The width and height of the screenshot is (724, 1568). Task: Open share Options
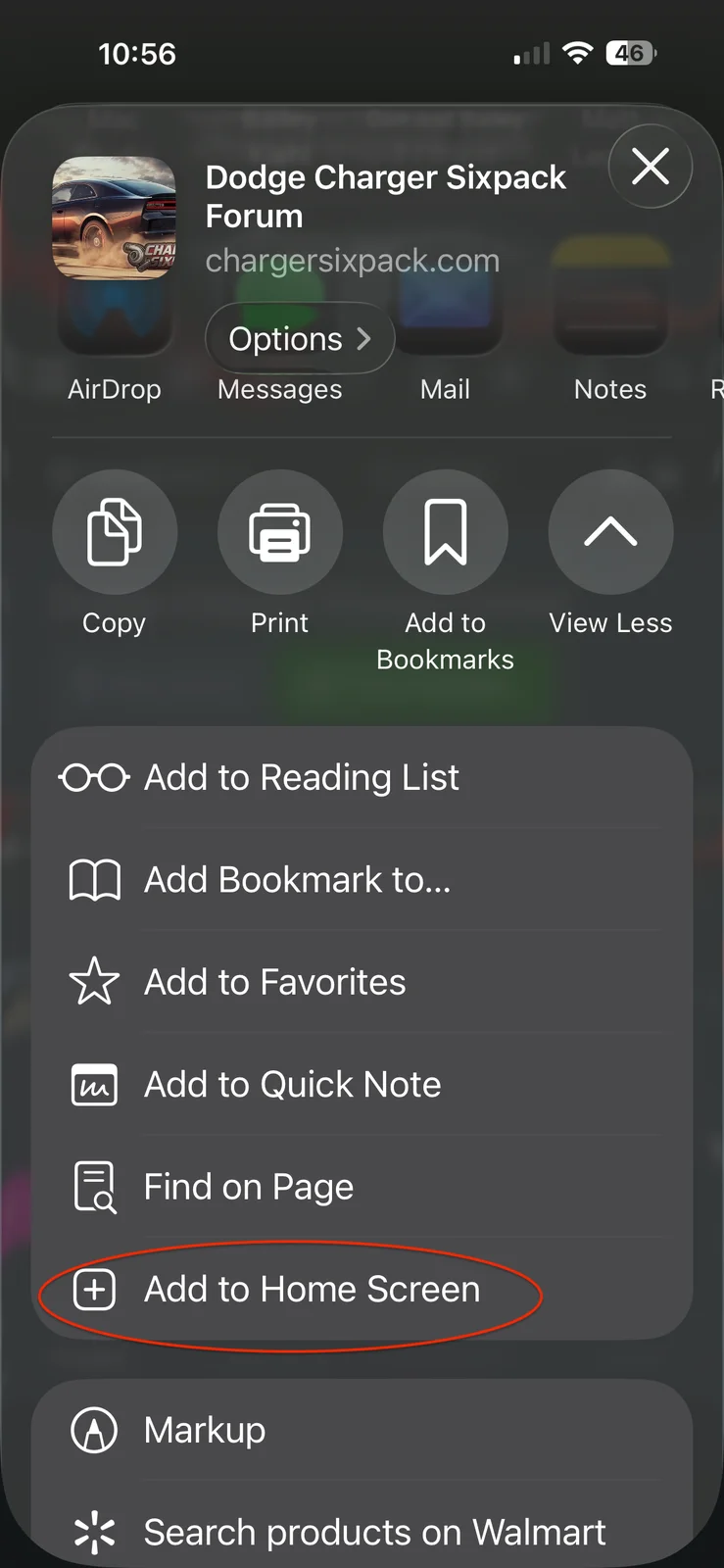point(299,339)
